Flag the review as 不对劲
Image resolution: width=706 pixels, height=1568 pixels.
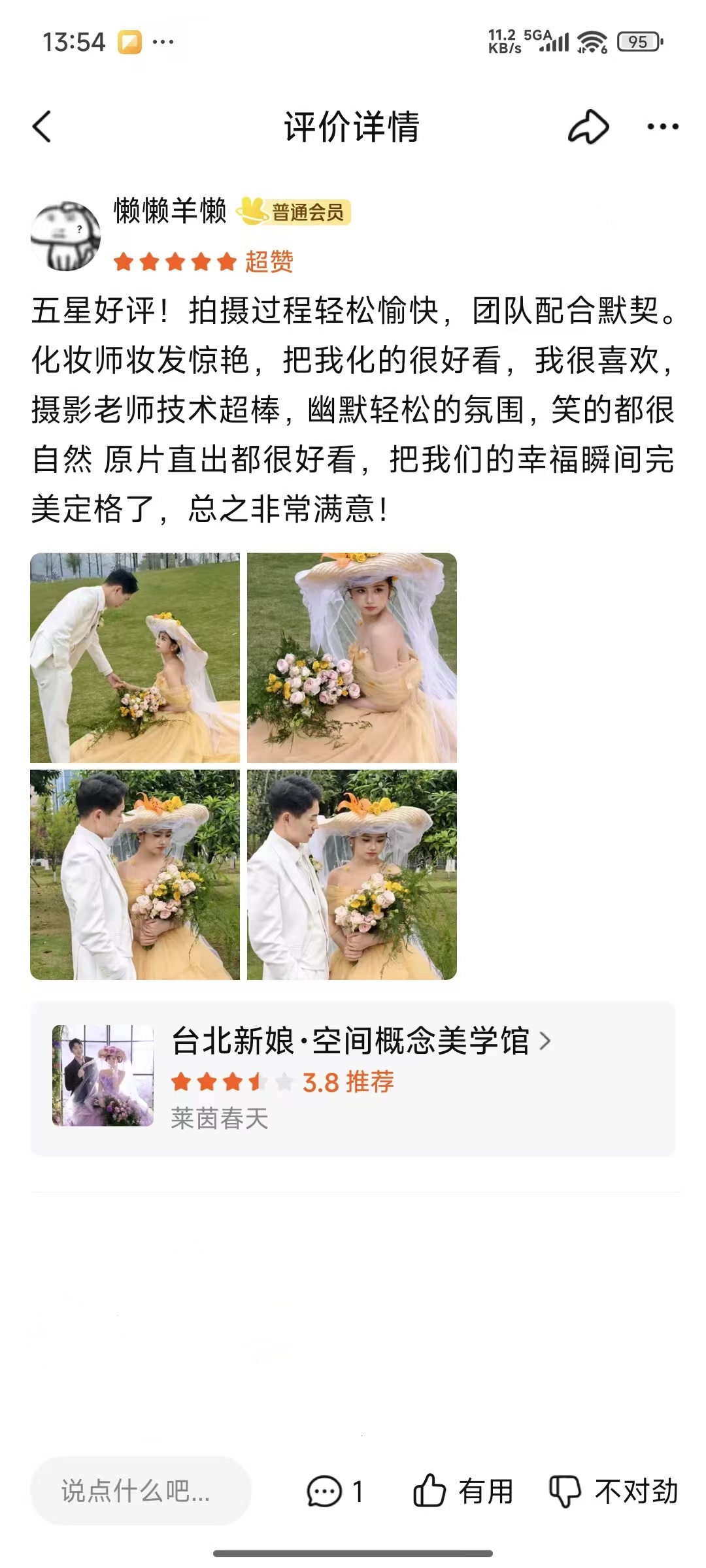613,1491
